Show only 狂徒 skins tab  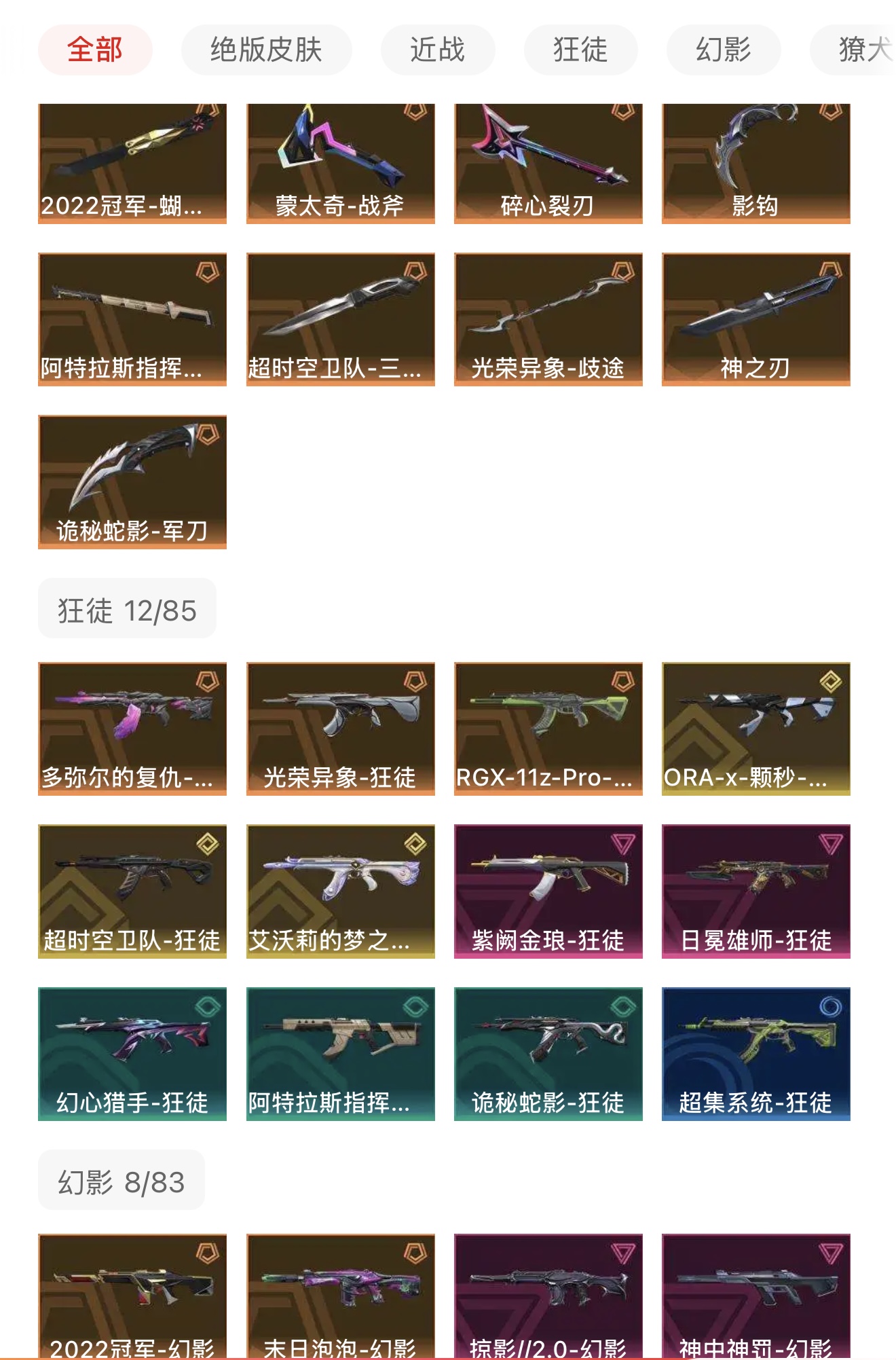tap(580, 50)
